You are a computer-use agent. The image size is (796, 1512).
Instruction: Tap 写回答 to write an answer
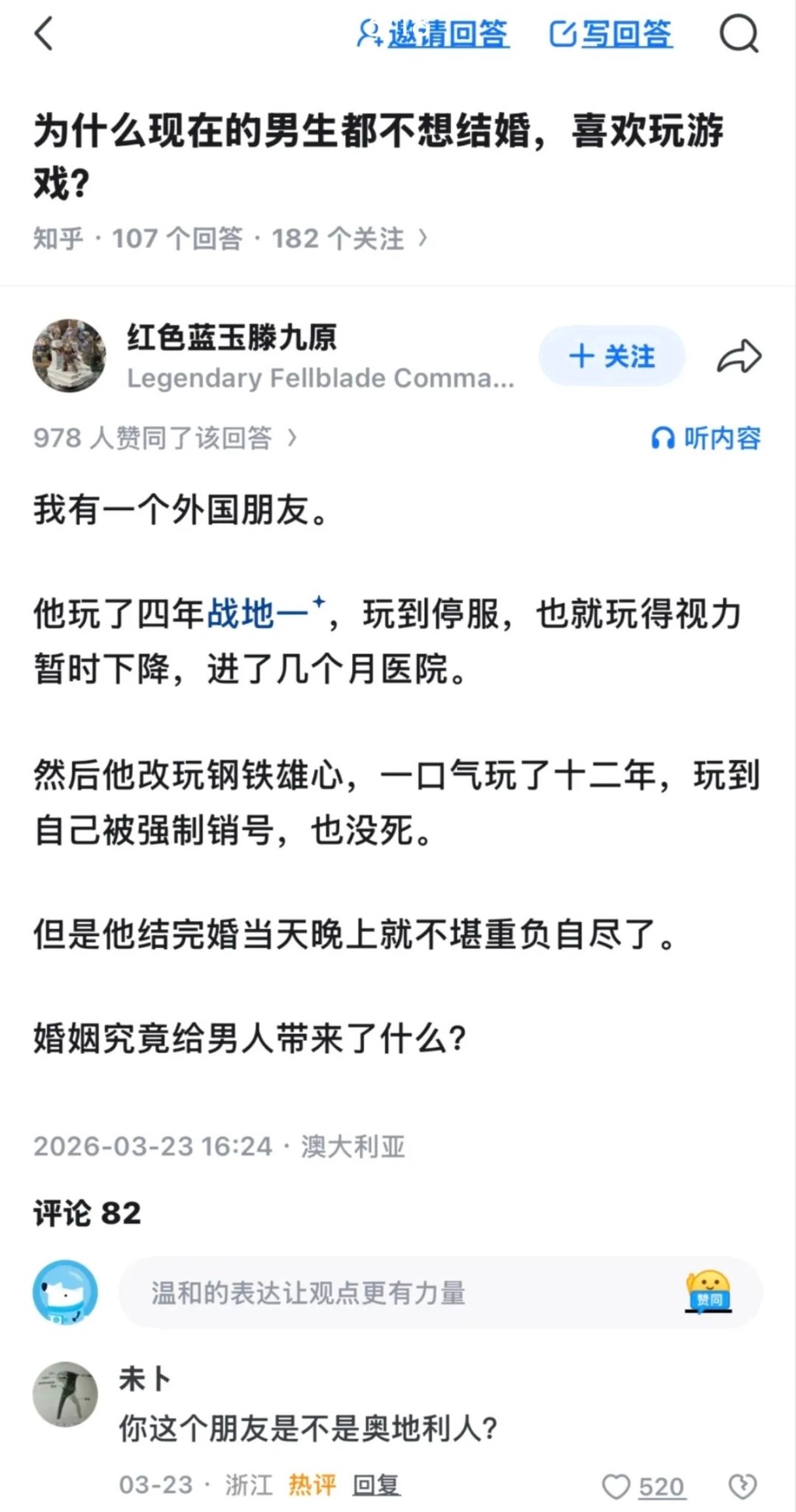point(611,34)
